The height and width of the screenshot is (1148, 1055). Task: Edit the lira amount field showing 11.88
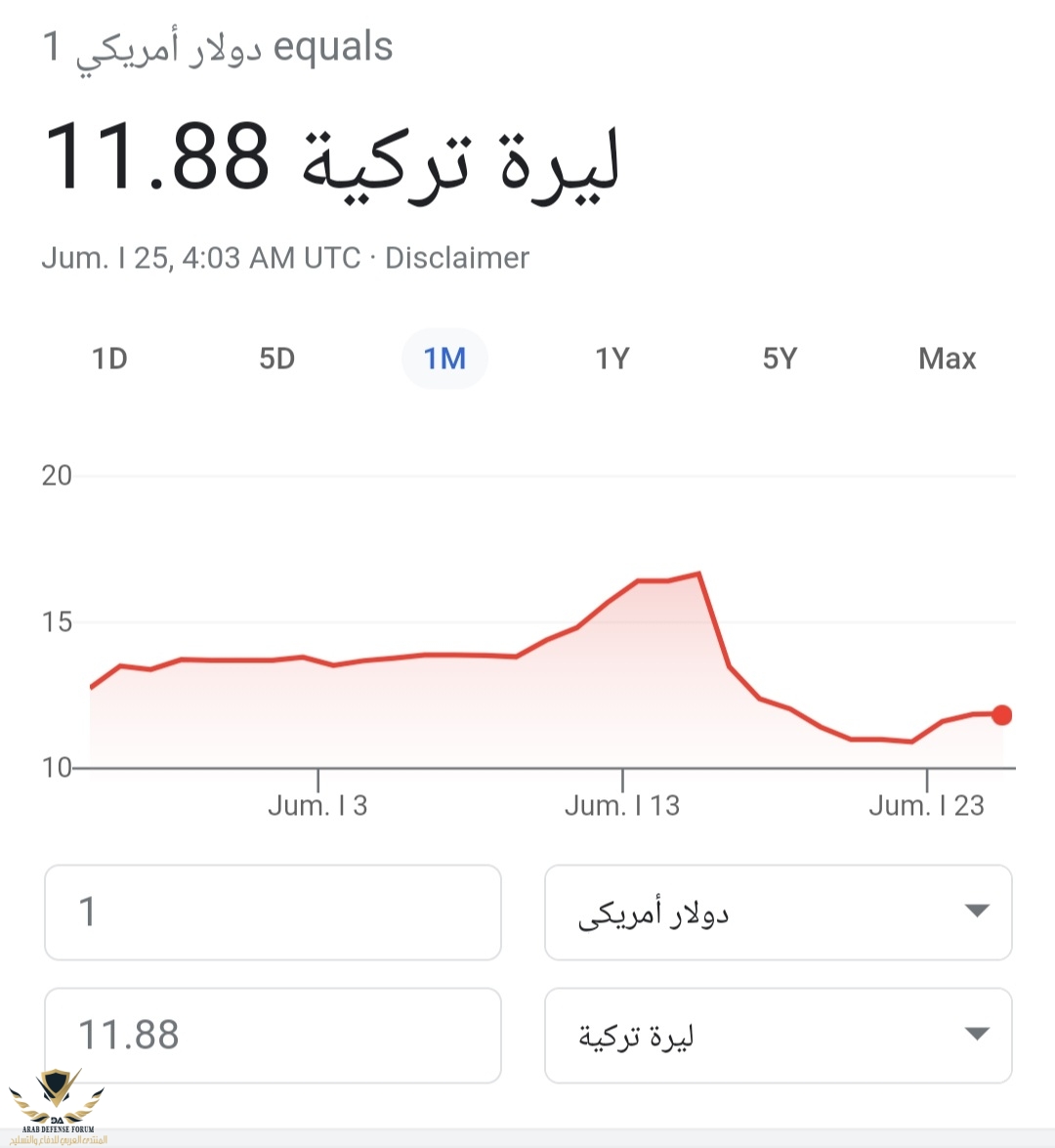[273, 1036]
